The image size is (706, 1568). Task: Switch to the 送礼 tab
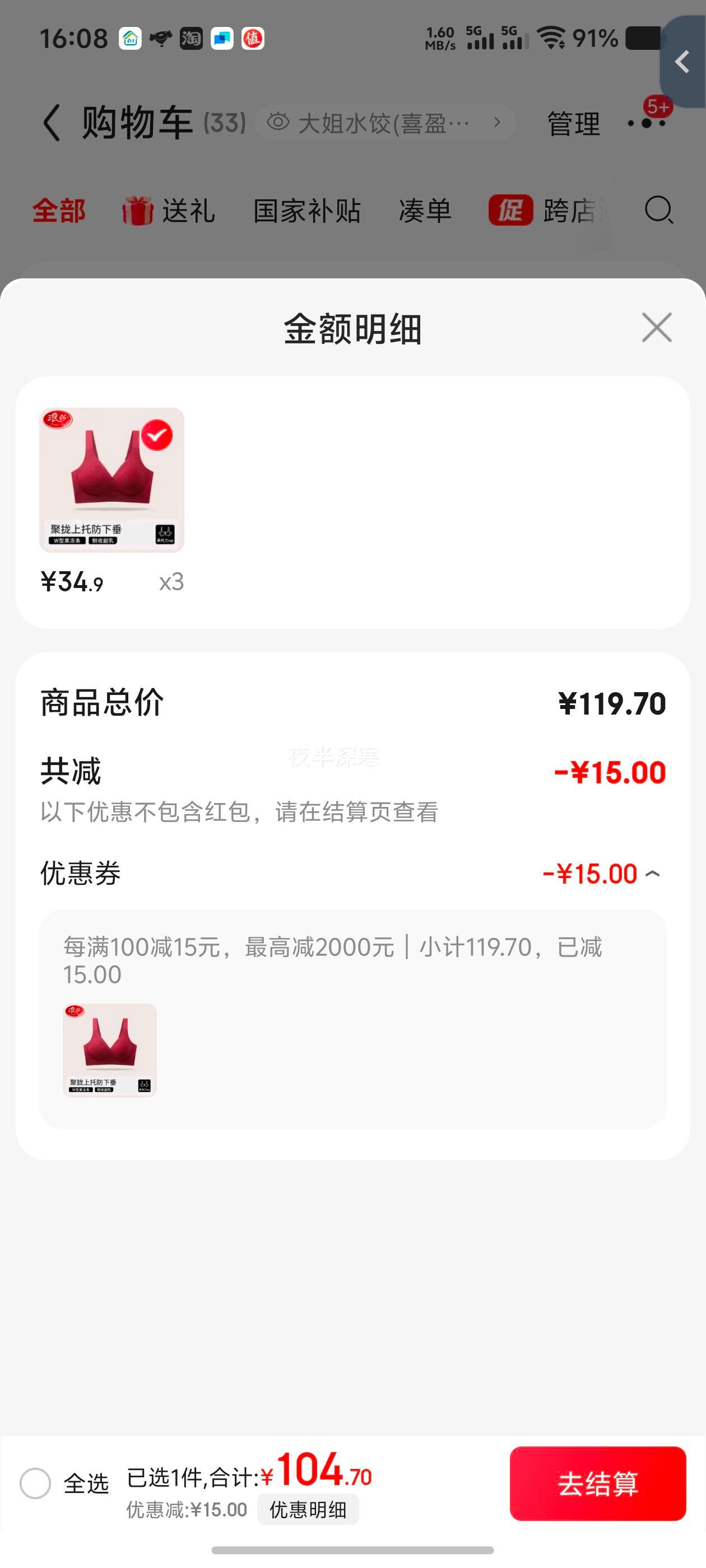[x=169, y=211]
